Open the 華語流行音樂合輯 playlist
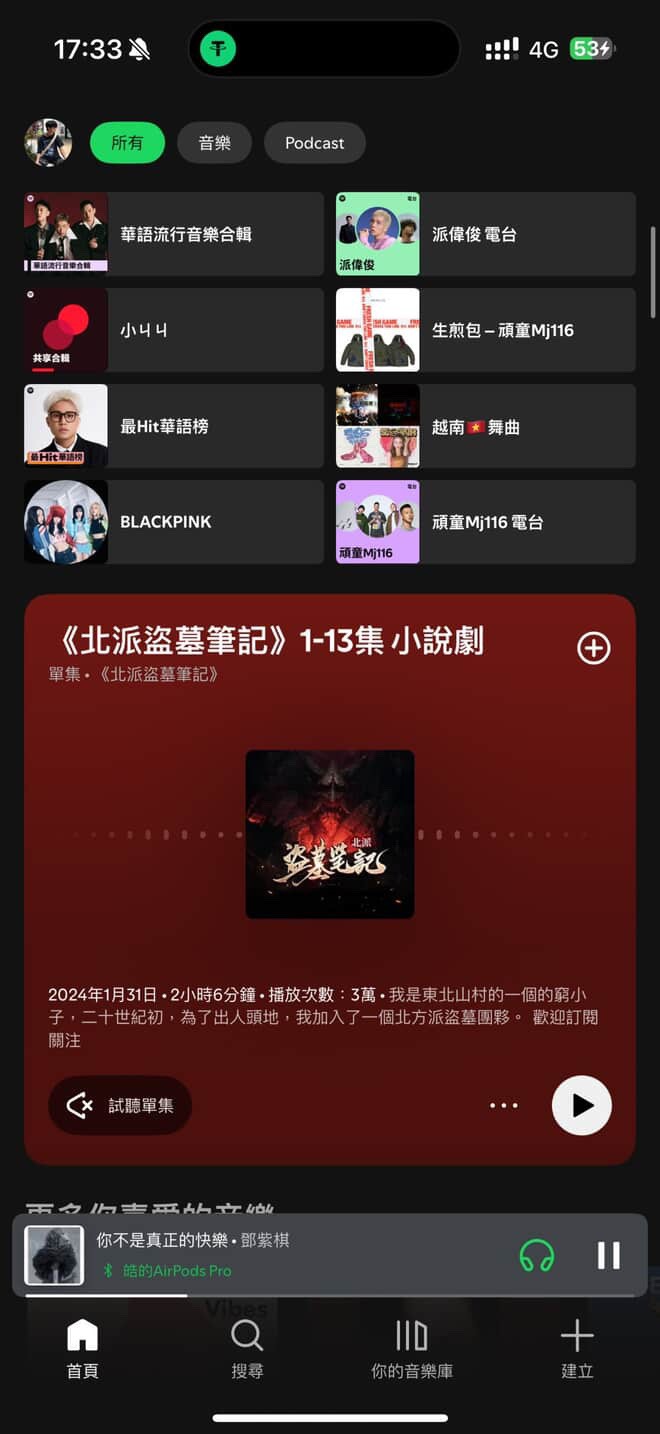This screenshot has width=660, height=1434. [174, 234]
